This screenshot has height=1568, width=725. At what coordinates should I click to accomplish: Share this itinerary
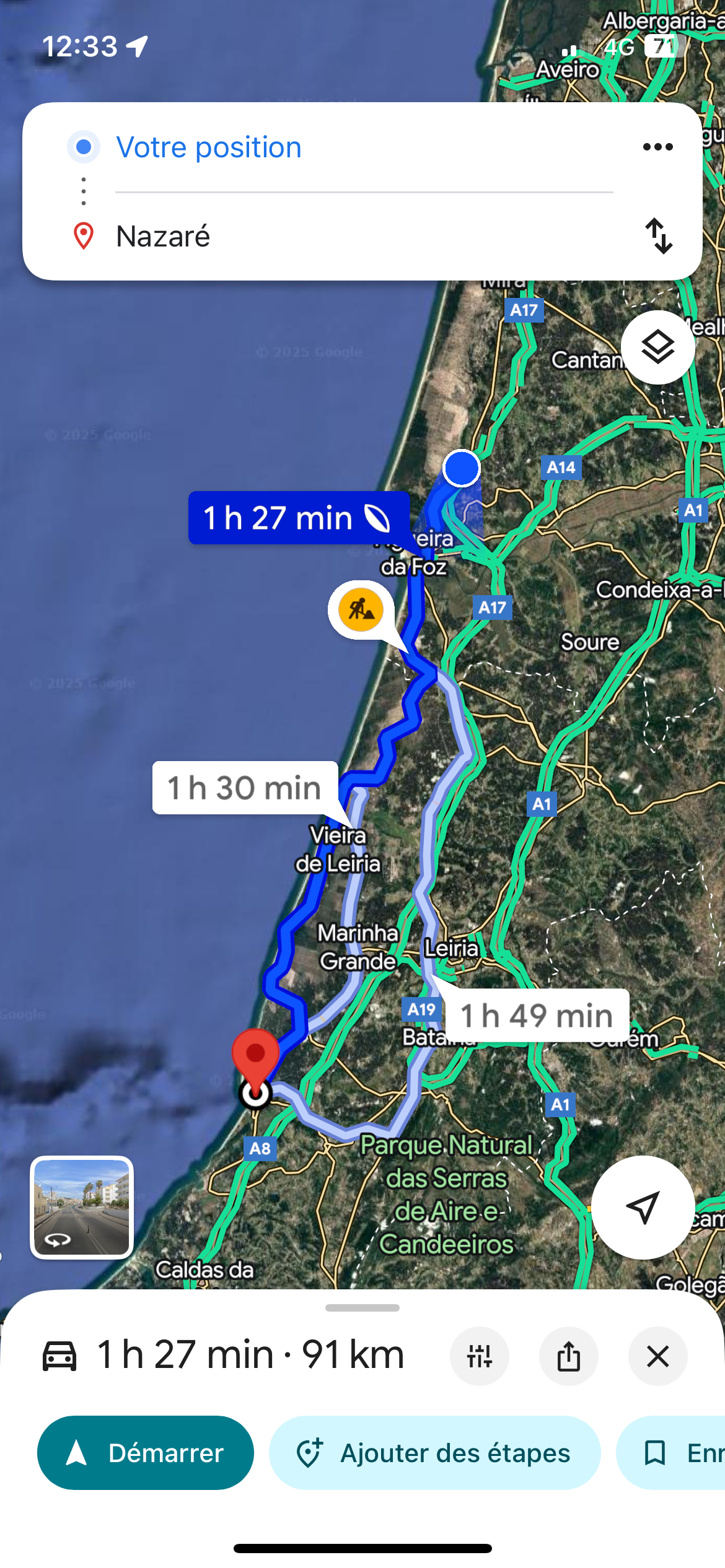tap(568, 1356)
